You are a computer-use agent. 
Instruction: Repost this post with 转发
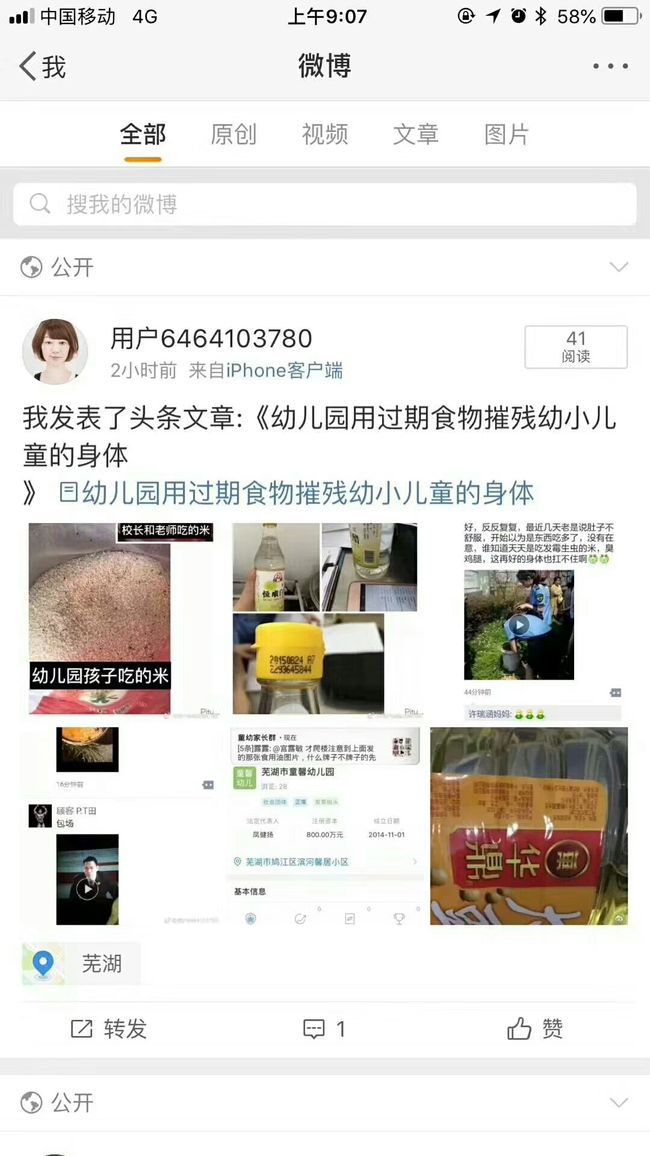coord(108,1029)
